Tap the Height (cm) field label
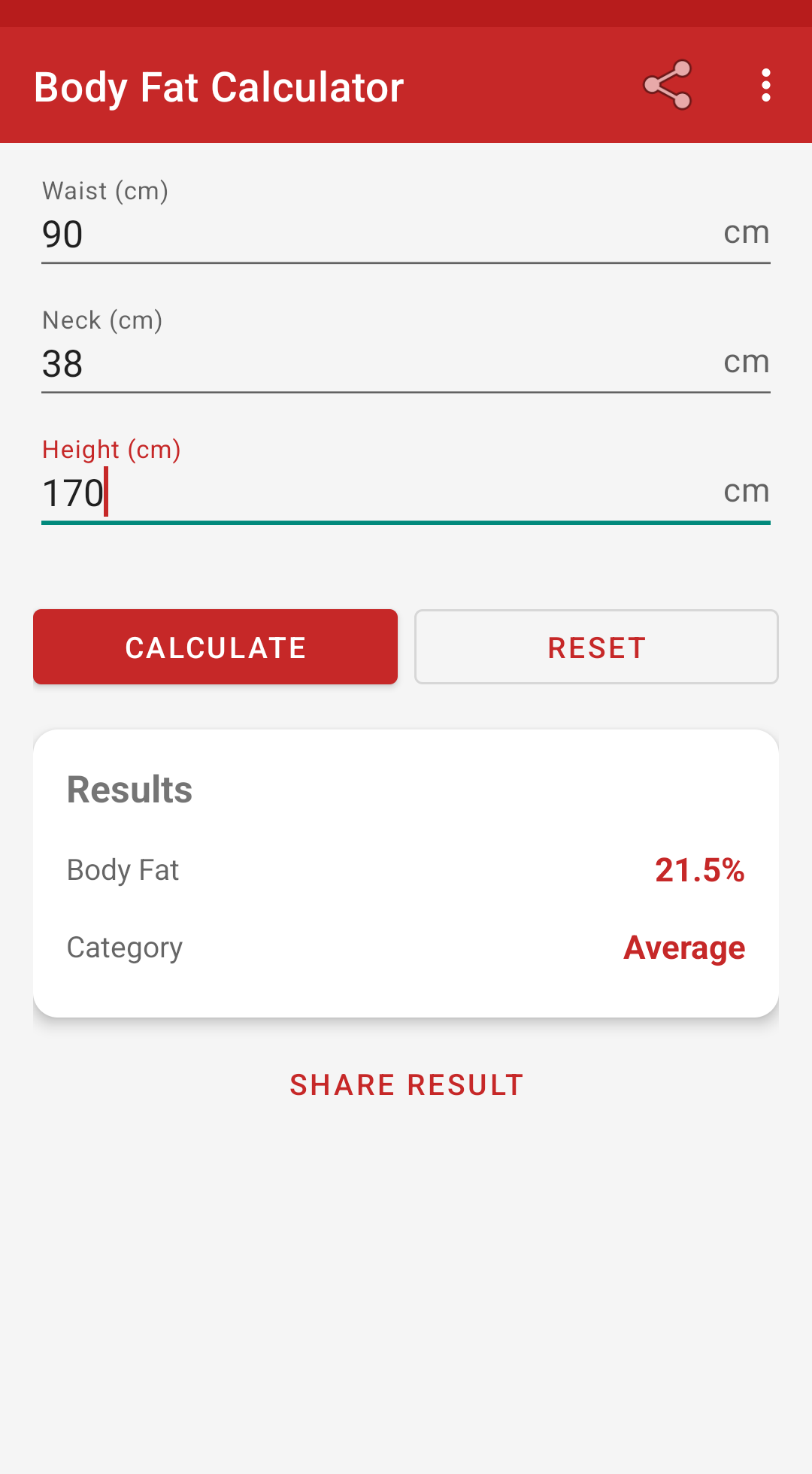The image size is (812, 1474). [111, 449]
